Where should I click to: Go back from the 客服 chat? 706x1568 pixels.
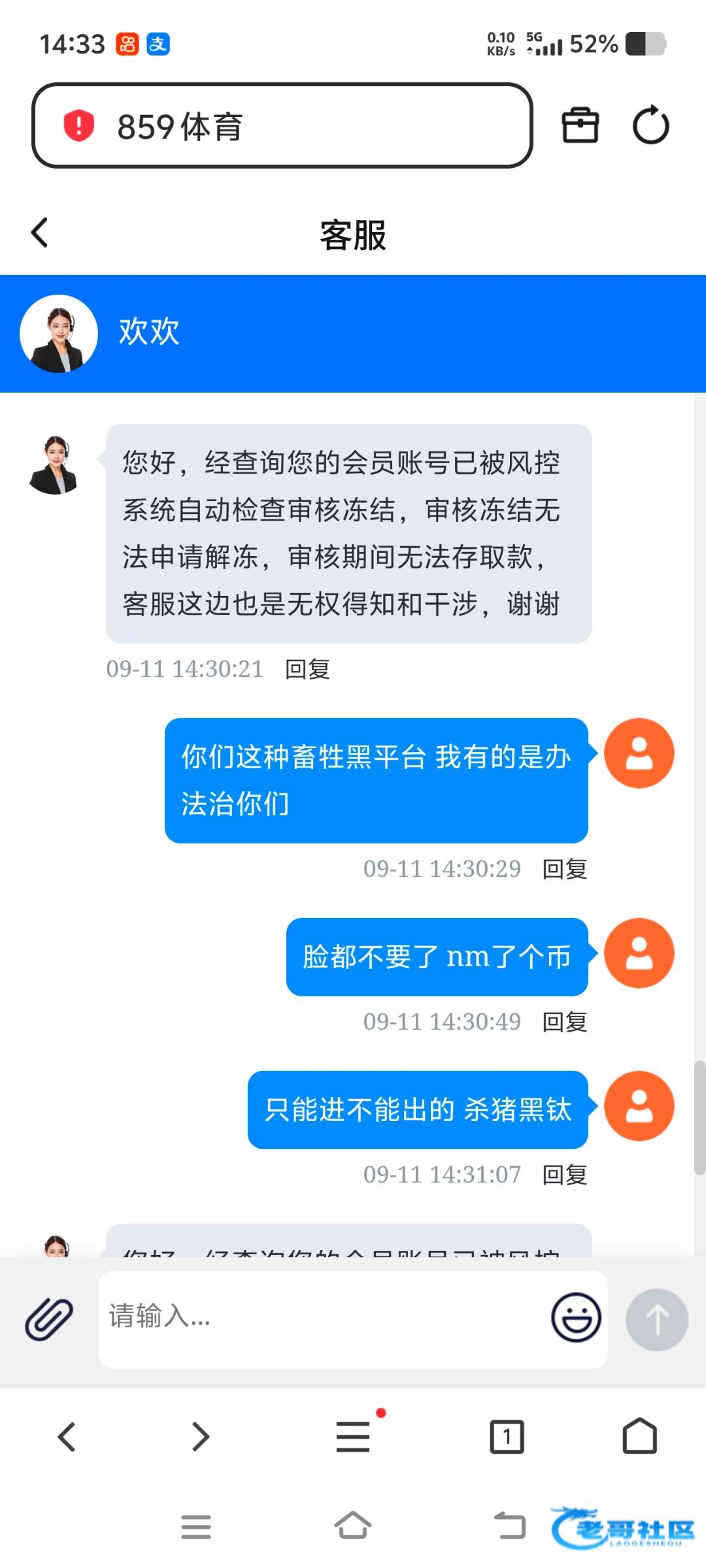40,233
